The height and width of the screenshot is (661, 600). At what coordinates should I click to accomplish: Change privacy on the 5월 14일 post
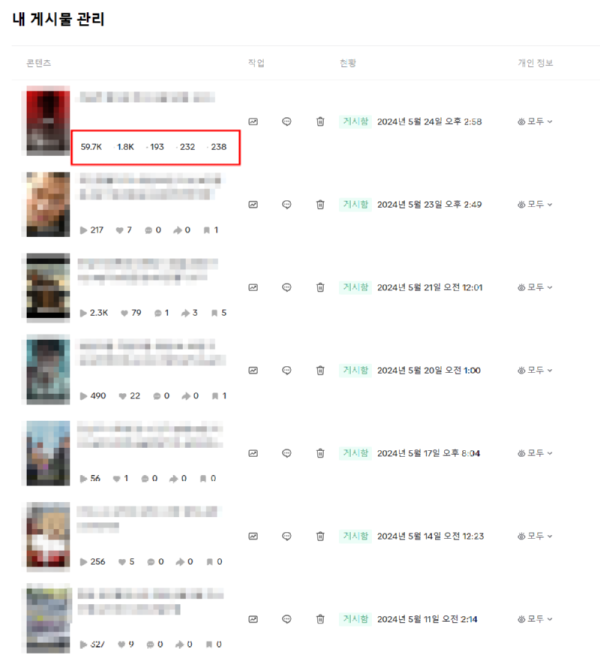(536, 536)
